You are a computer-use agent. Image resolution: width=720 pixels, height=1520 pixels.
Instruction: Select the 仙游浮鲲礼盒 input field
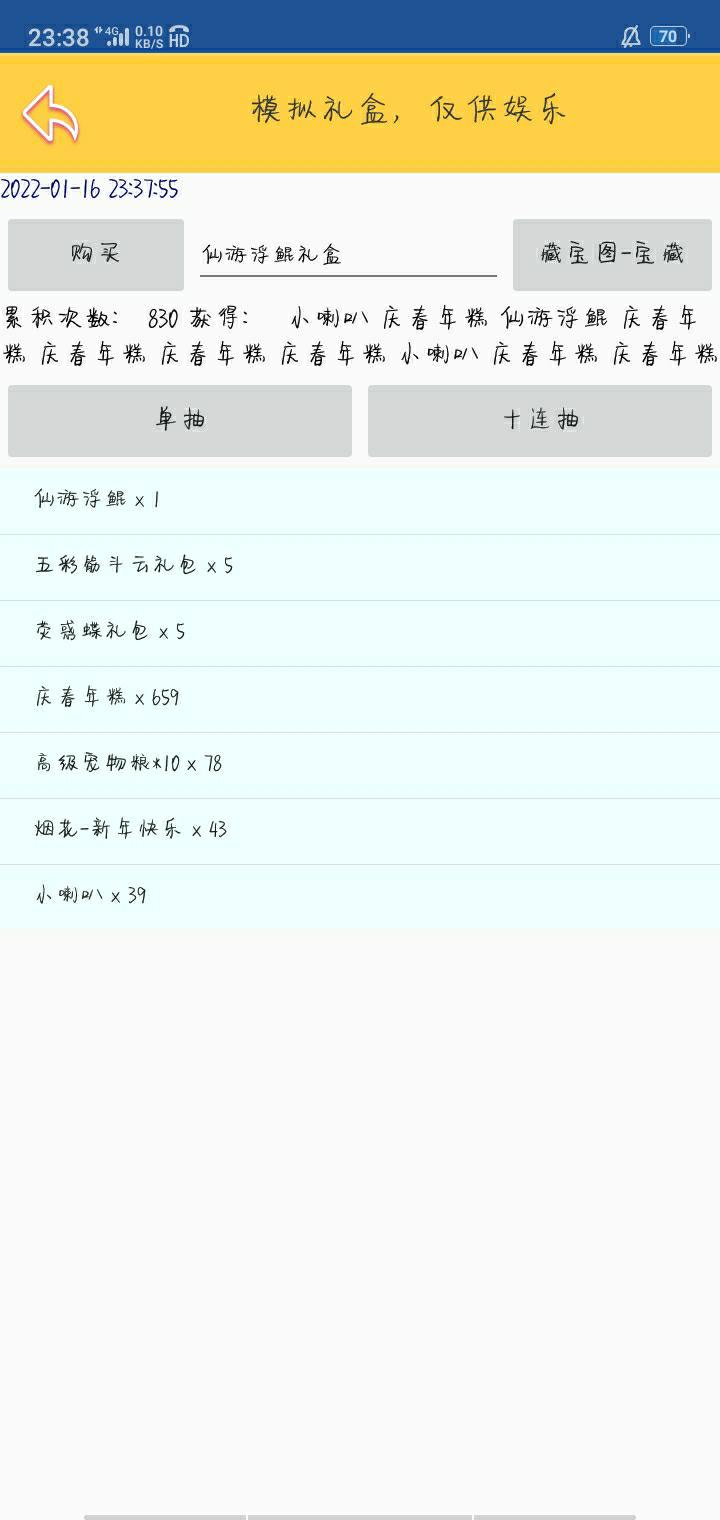(x=348, y=255)
